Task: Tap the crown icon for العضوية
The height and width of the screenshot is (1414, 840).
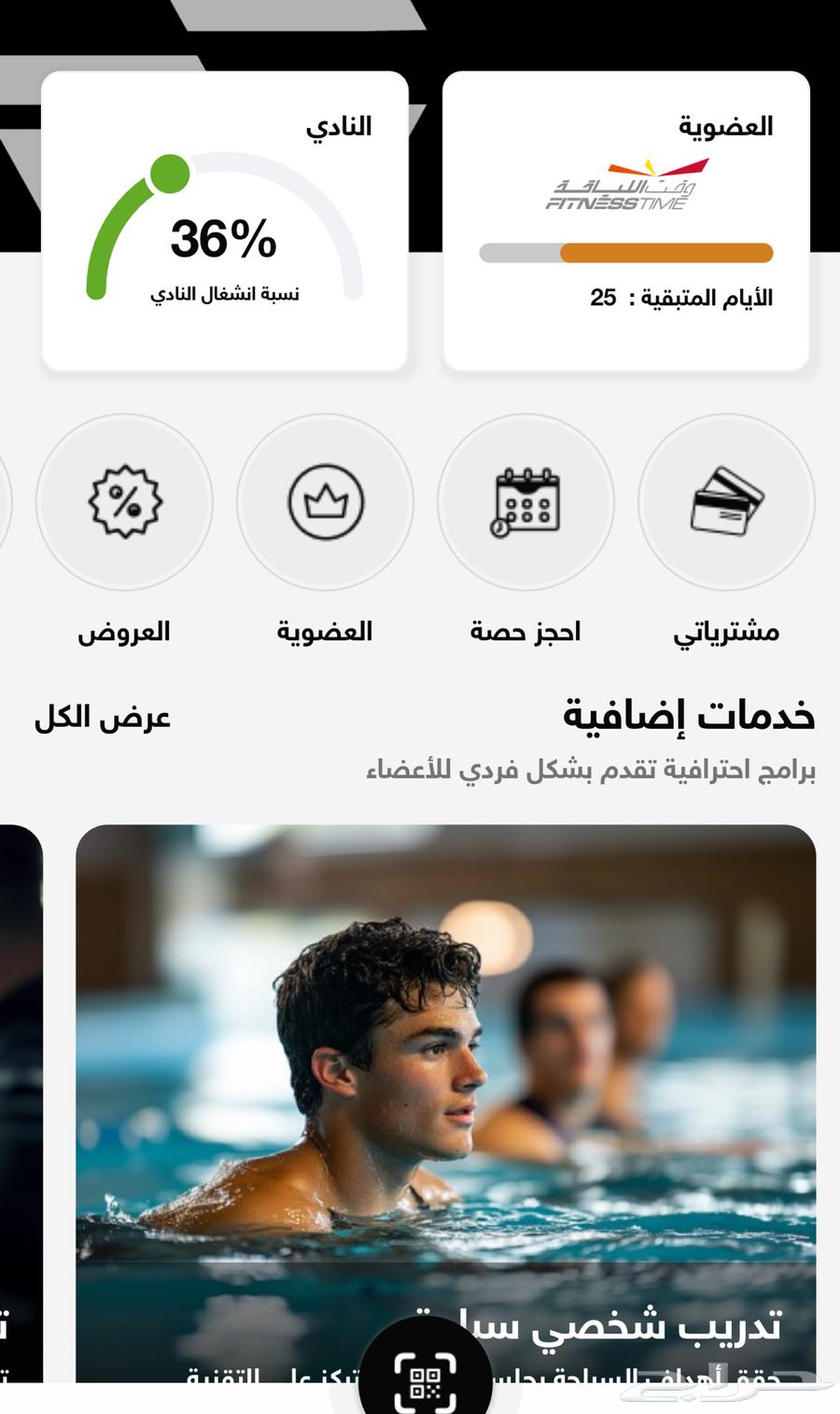Action: click(x=324, y=502)
